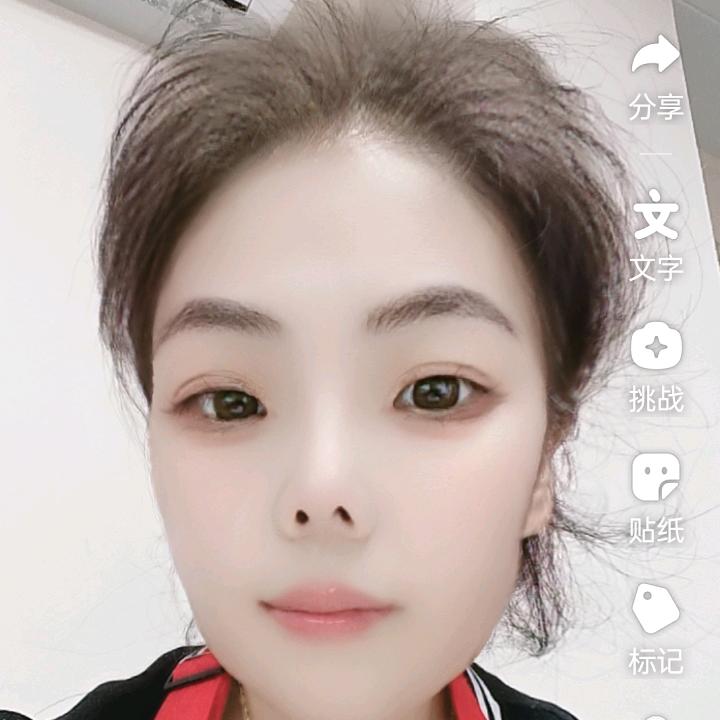Select the tag (标记) tool
This screenshot has width=720, height=720.
656,608
